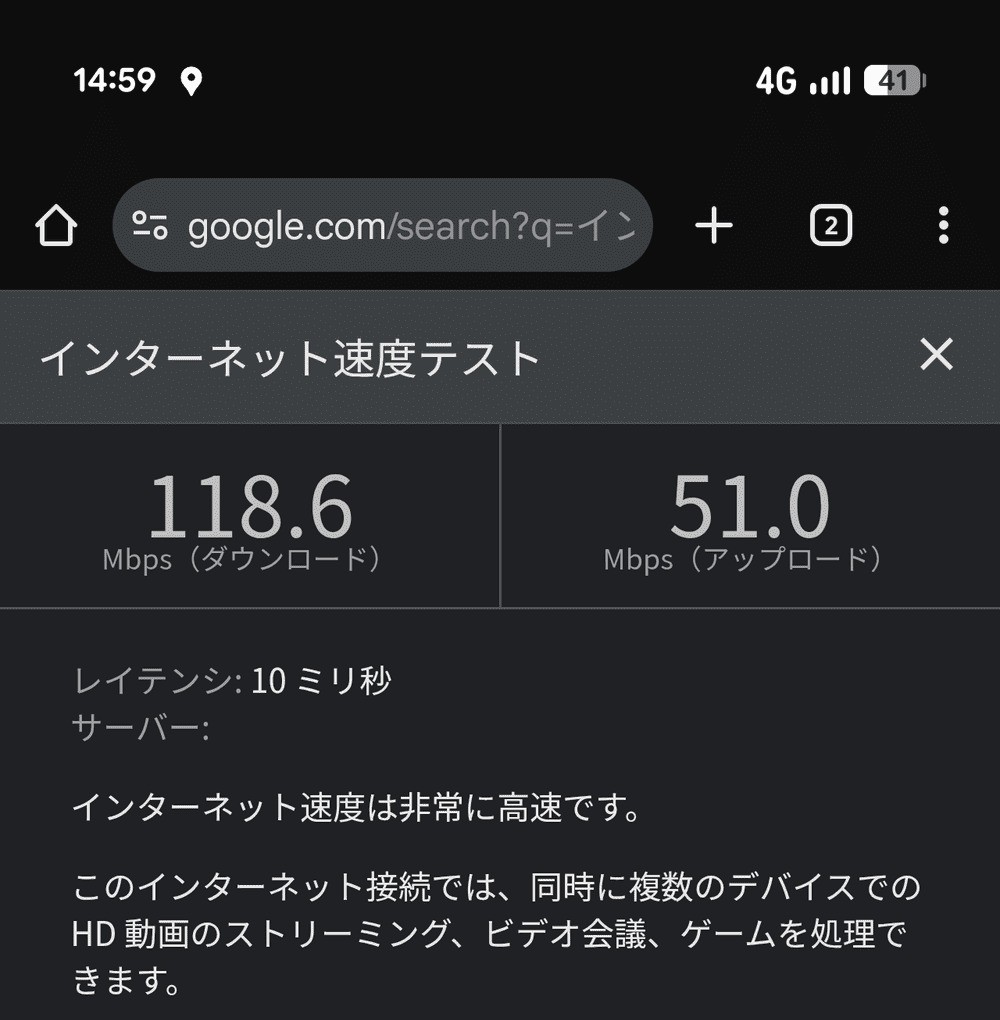Close the インターネット速度テスト widget
The image size is (1000, 1020).
(x=936, y=355)
